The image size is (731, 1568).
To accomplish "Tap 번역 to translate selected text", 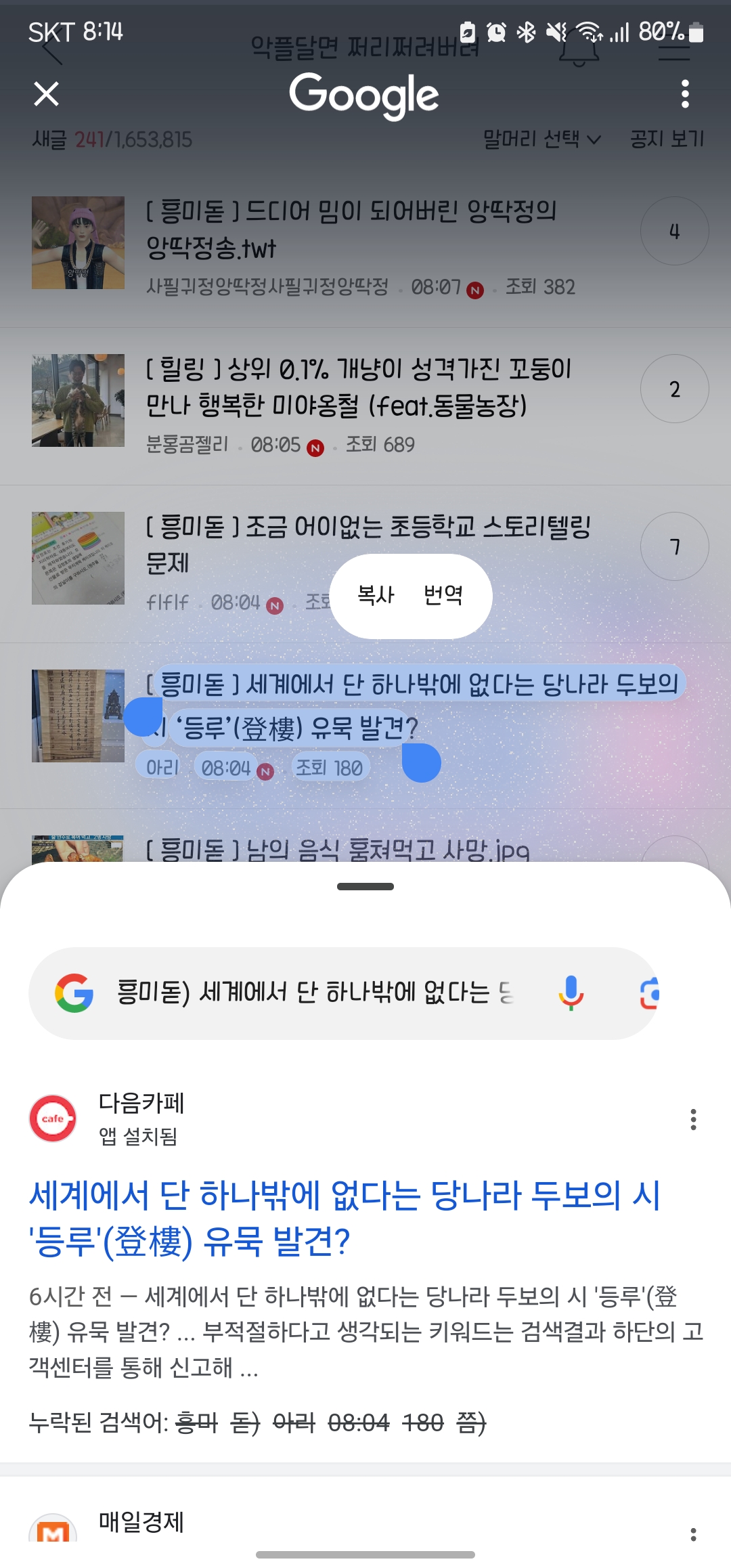I will click(x=443, y=595).
